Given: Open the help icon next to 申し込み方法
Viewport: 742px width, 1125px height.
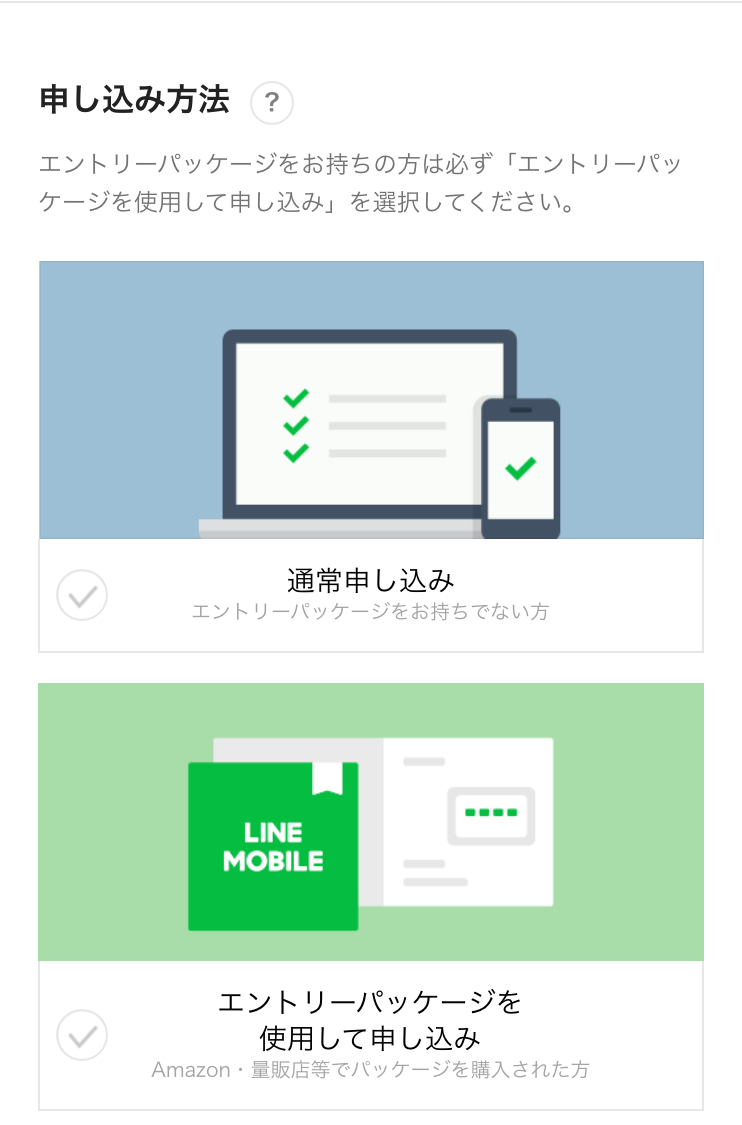Looking at the screenshot, I should [271, 103].
